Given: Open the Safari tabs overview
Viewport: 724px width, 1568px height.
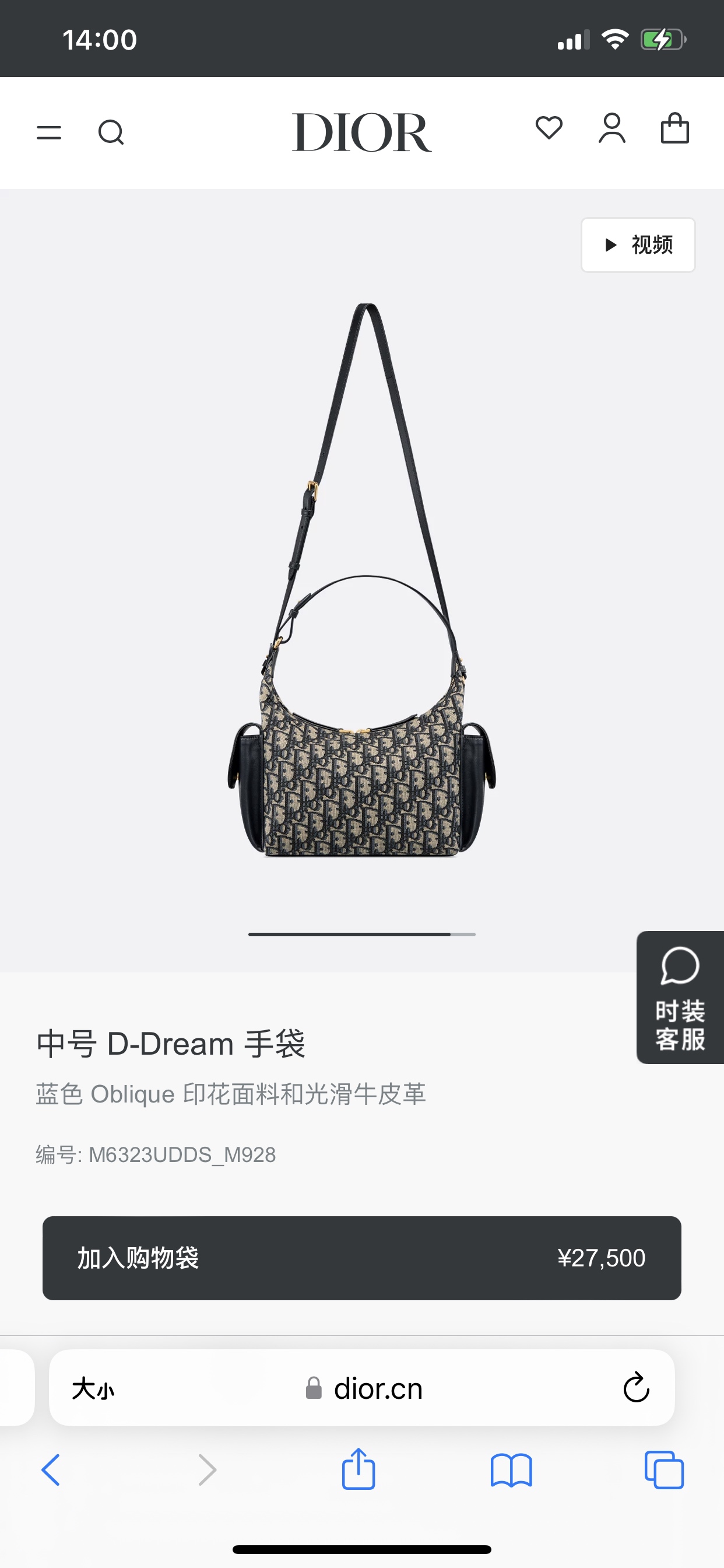Looking at the screenshot, I should (x=664, y=1470).
